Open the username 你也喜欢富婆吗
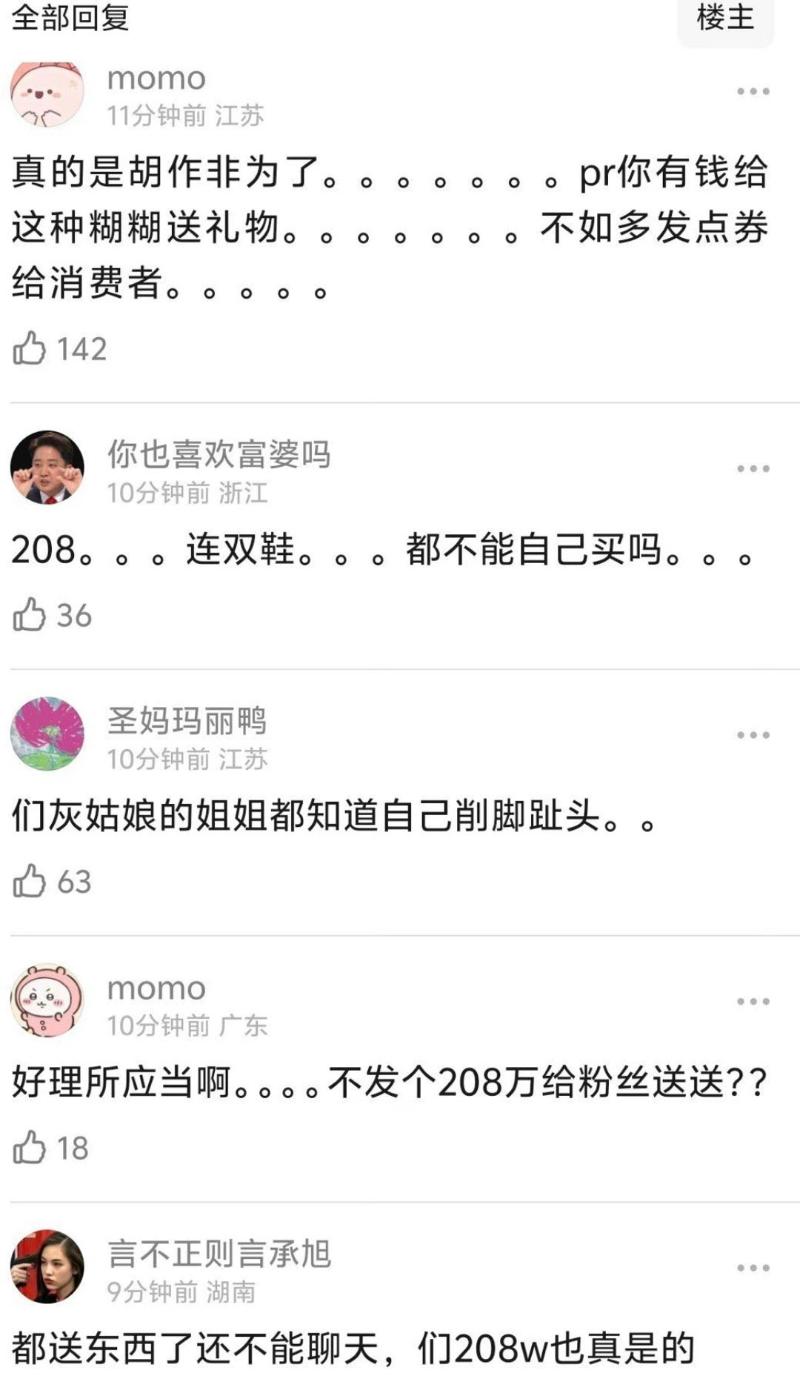The height and width of the screenshot is (1376, 800). (x=218, y=455)
